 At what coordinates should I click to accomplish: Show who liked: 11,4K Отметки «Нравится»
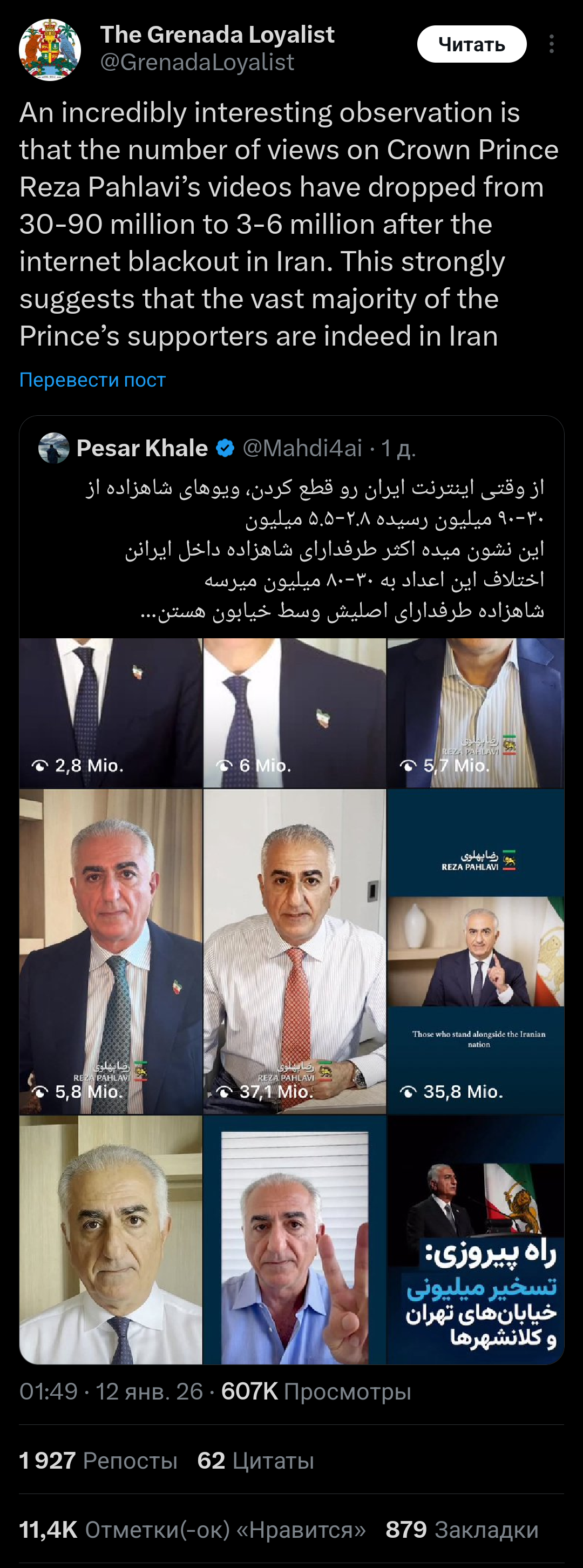point(192,1530)
